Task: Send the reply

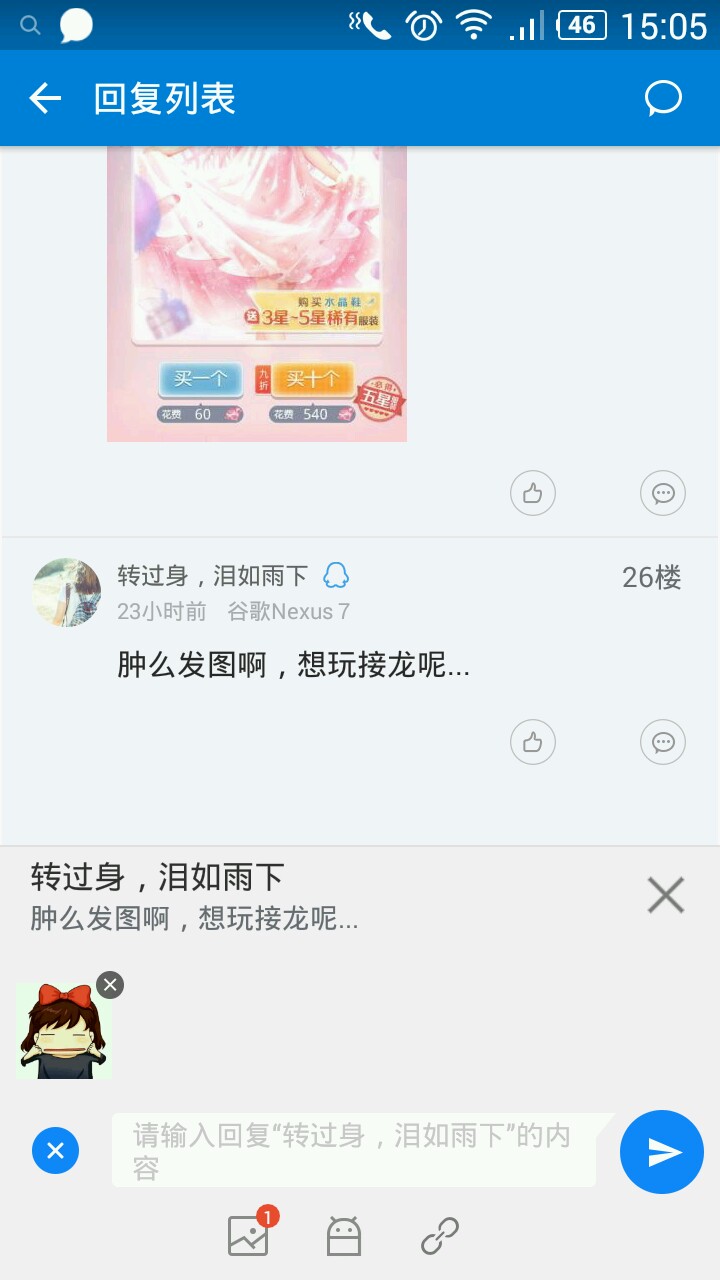Action: pyautogui.click(x=662, y=1152)
